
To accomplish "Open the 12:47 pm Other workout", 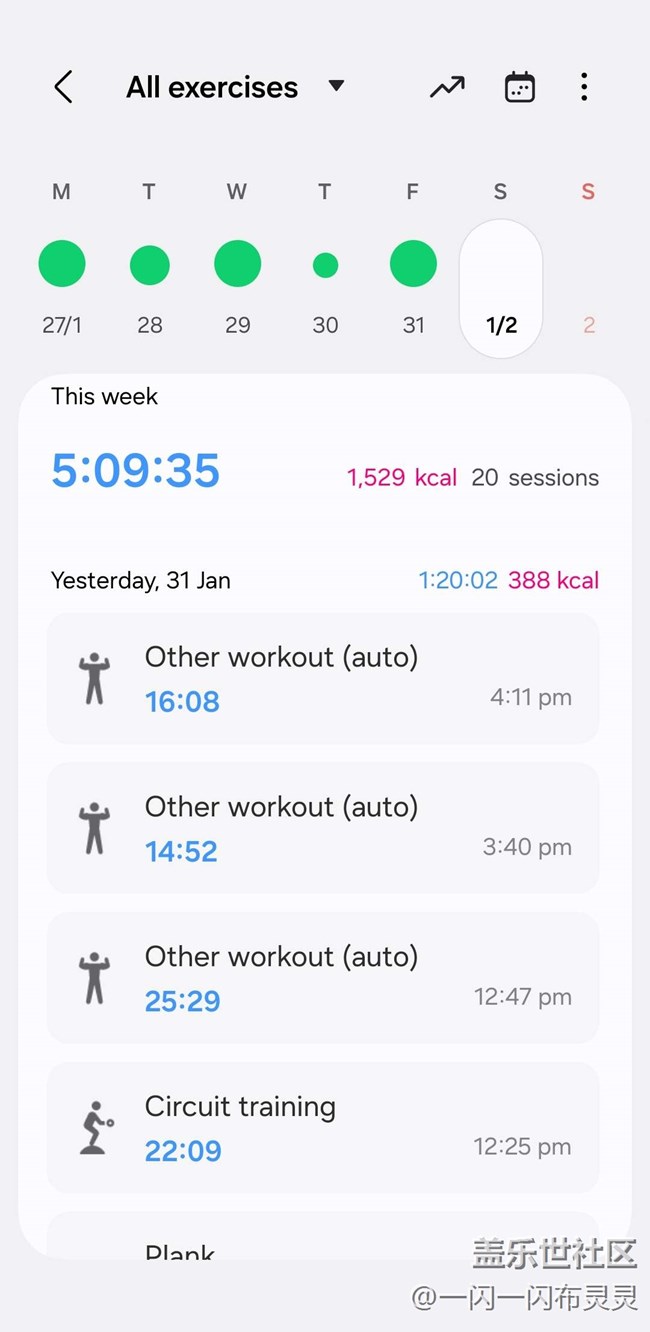I will pos(323,978).
